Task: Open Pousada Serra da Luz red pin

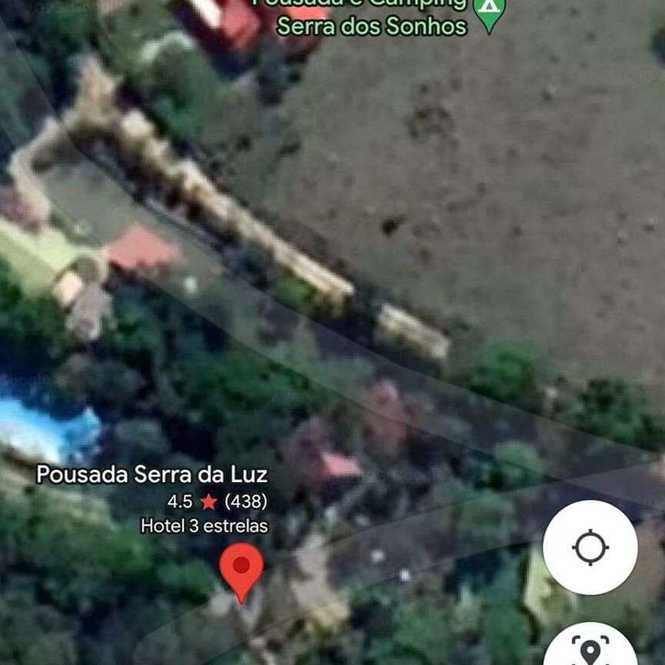Action: [x=241, y=570]
